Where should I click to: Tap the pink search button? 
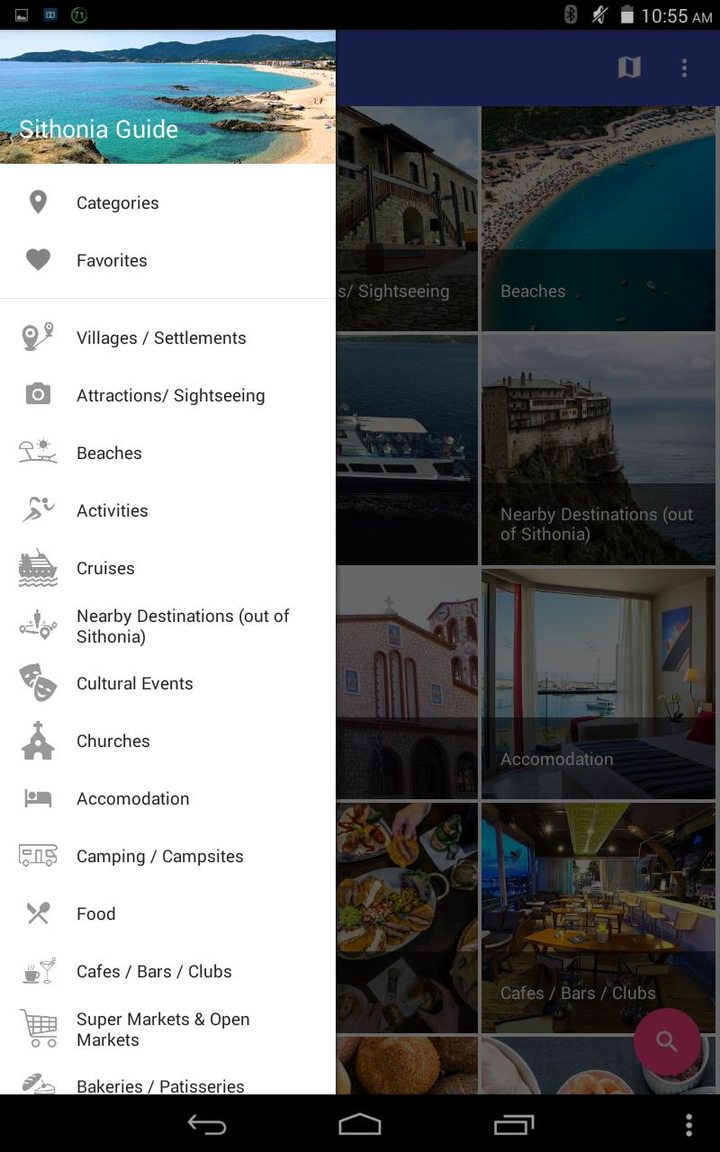667,1042
